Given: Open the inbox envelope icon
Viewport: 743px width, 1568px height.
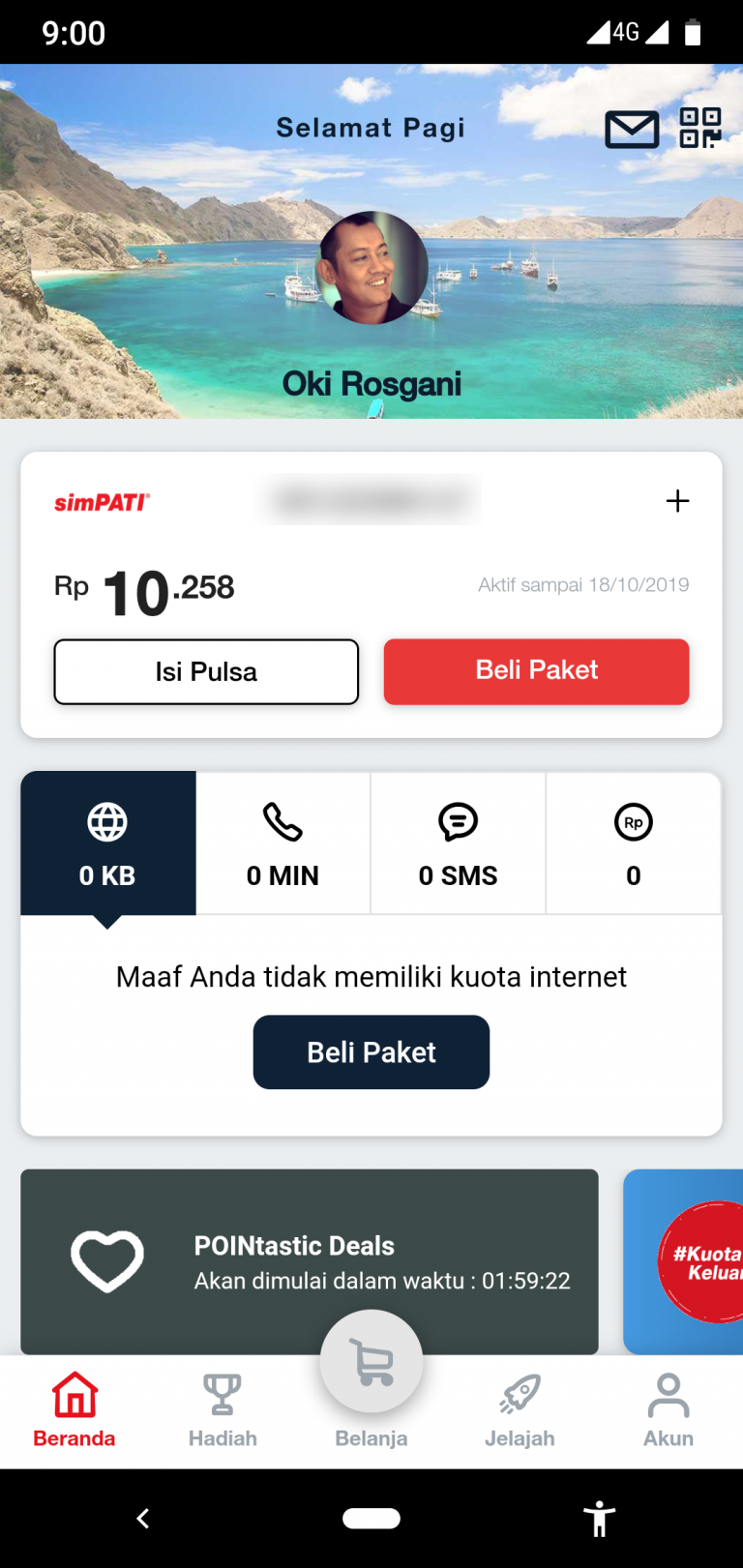Looking at the screenshot, I should (x=632, y=130).
